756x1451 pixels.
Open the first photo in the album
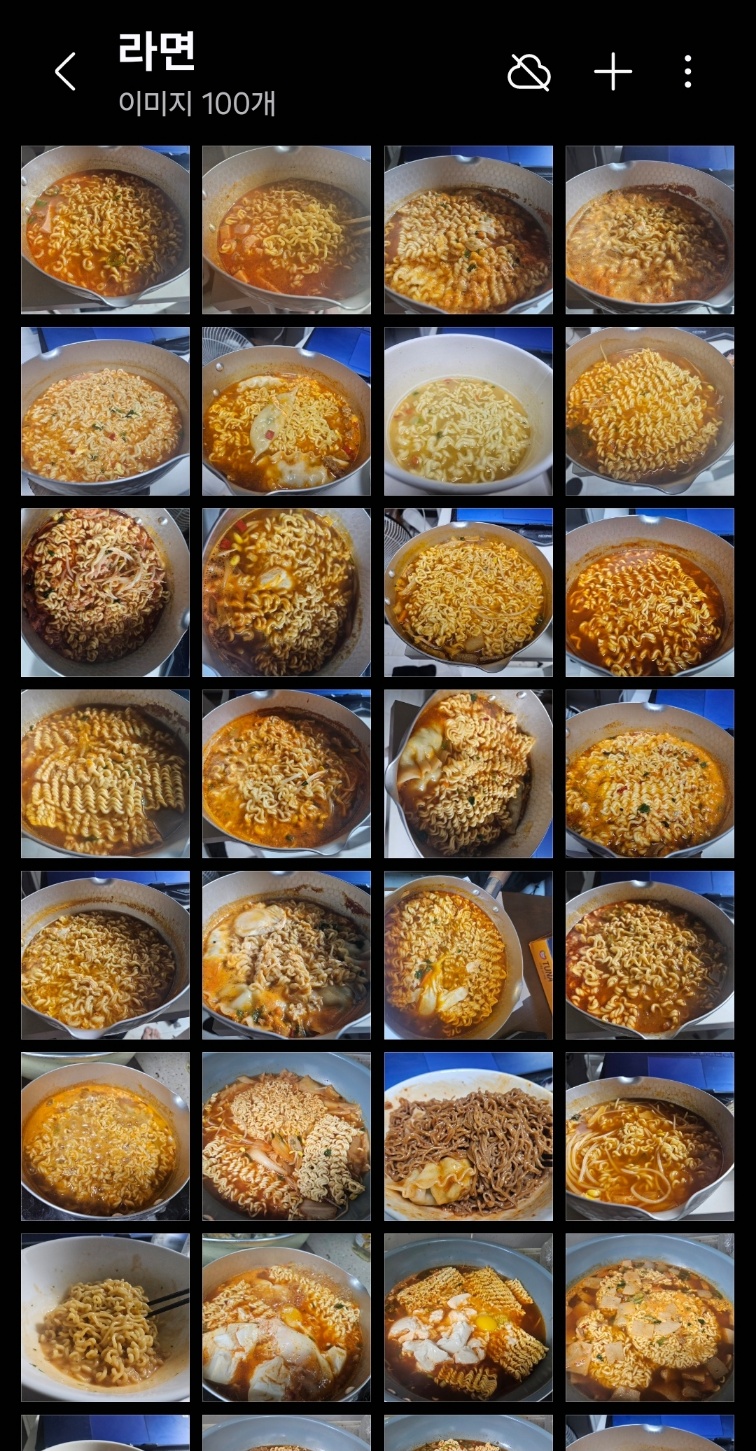pos(105,230)
